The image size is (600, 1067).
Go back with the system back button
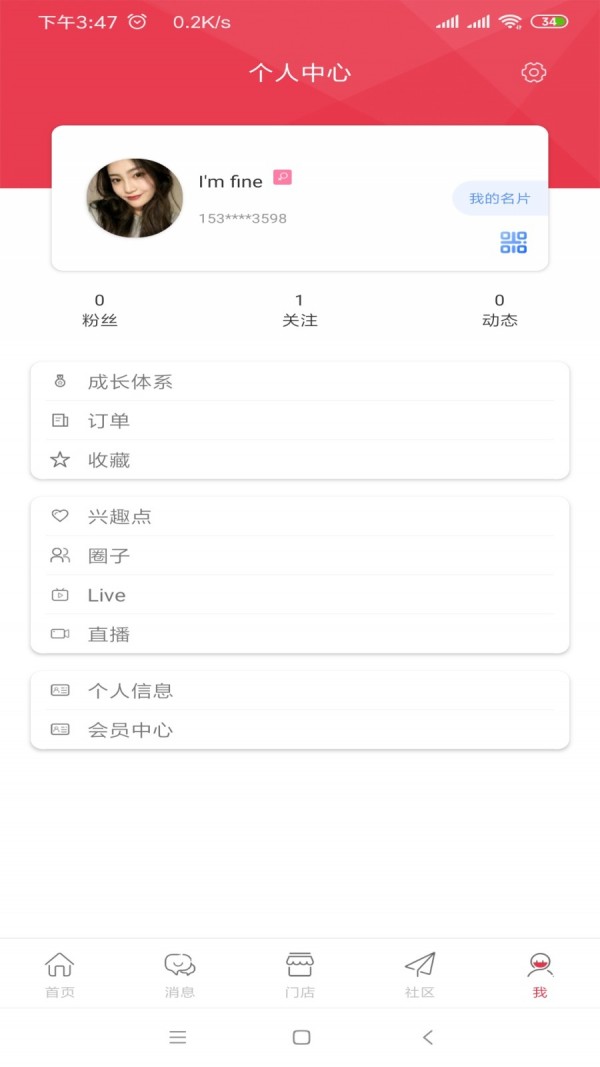point(428,1037)
